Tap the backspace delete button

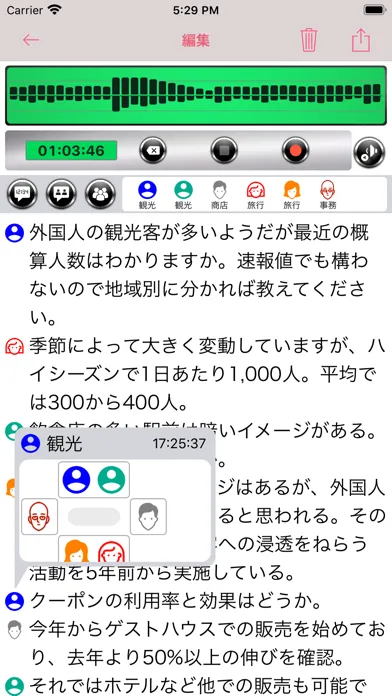(153, 150)
